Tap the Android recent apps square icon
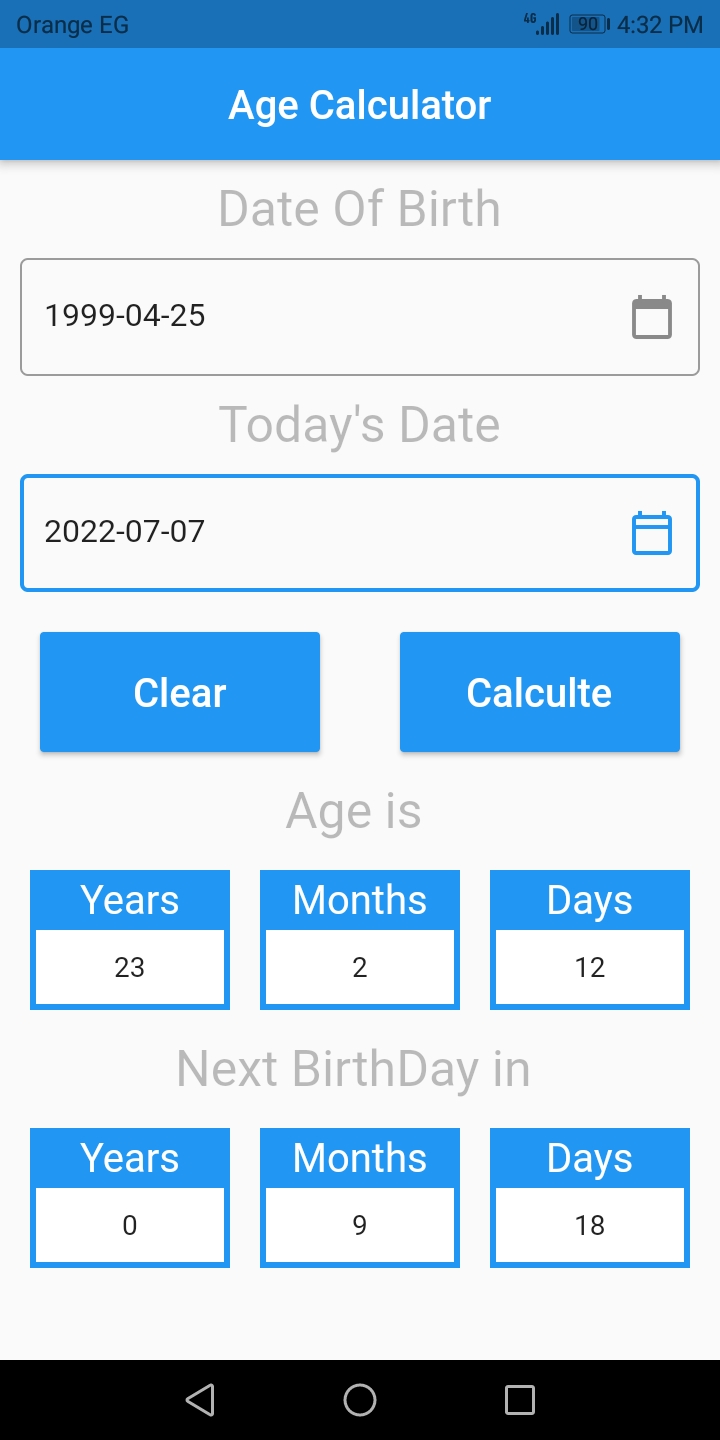The width and height of the screenshot is (720, 1440). 519,1400
